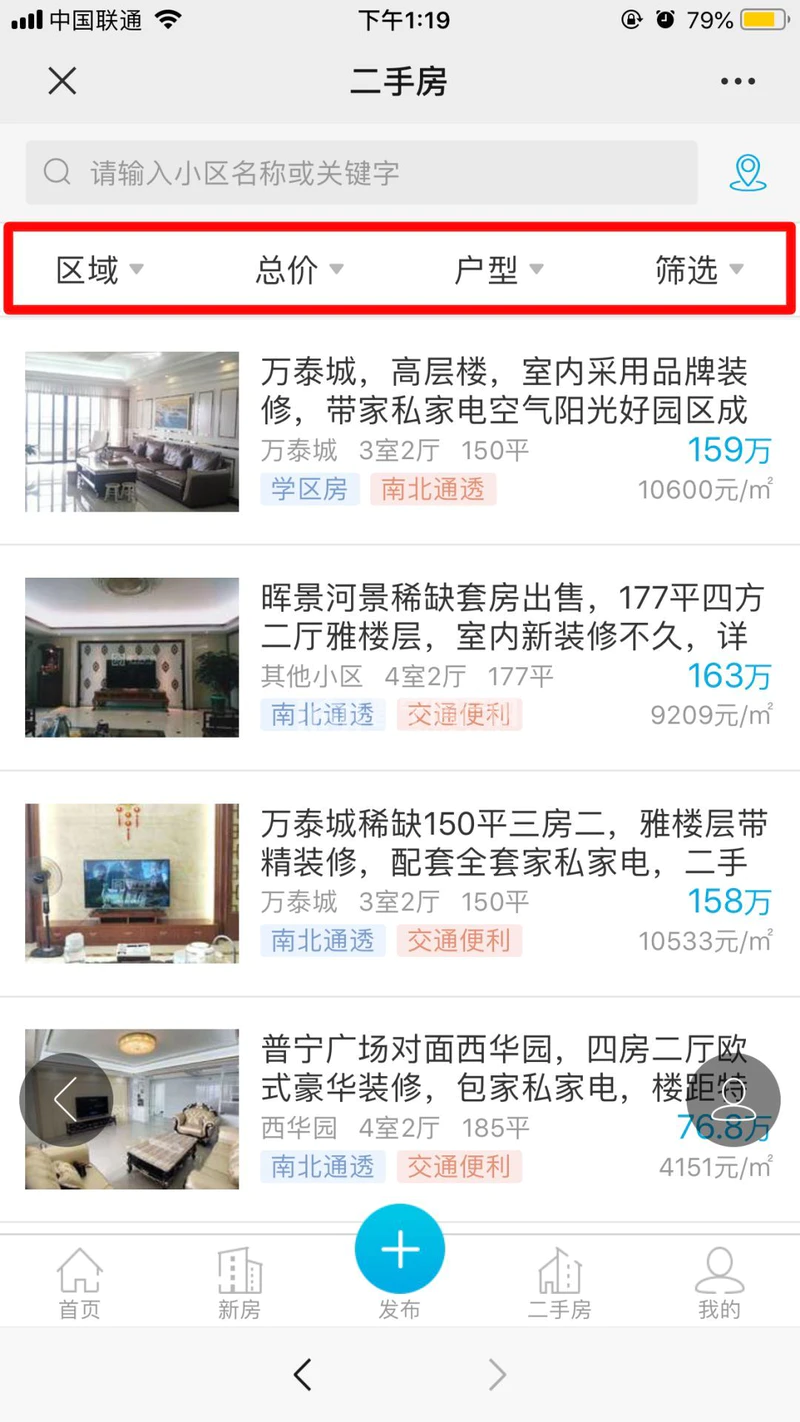Expand the 户型 filter dropdown
Screen dimensions: 800x1422
pos(499,269)
